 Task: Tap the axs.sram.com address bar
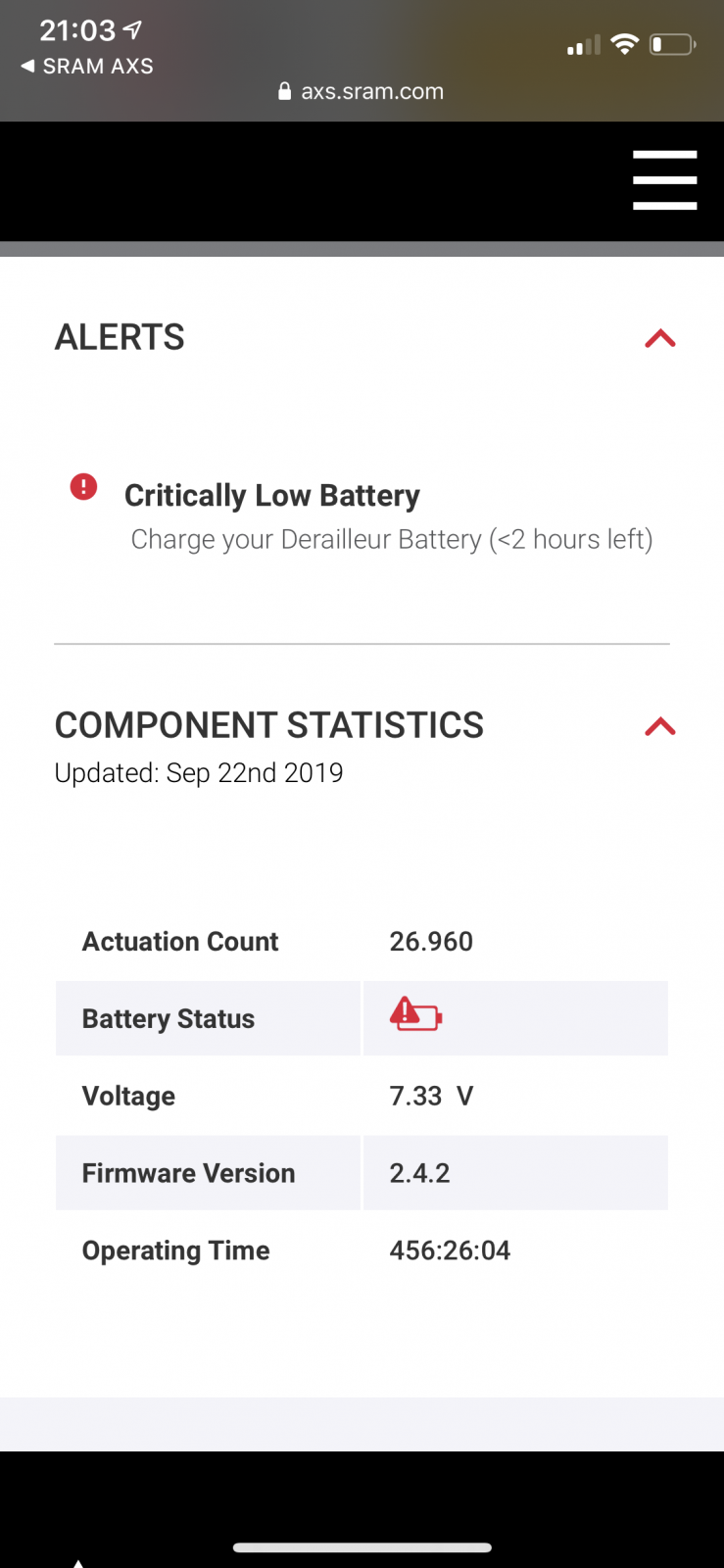(x=362, y=91)
